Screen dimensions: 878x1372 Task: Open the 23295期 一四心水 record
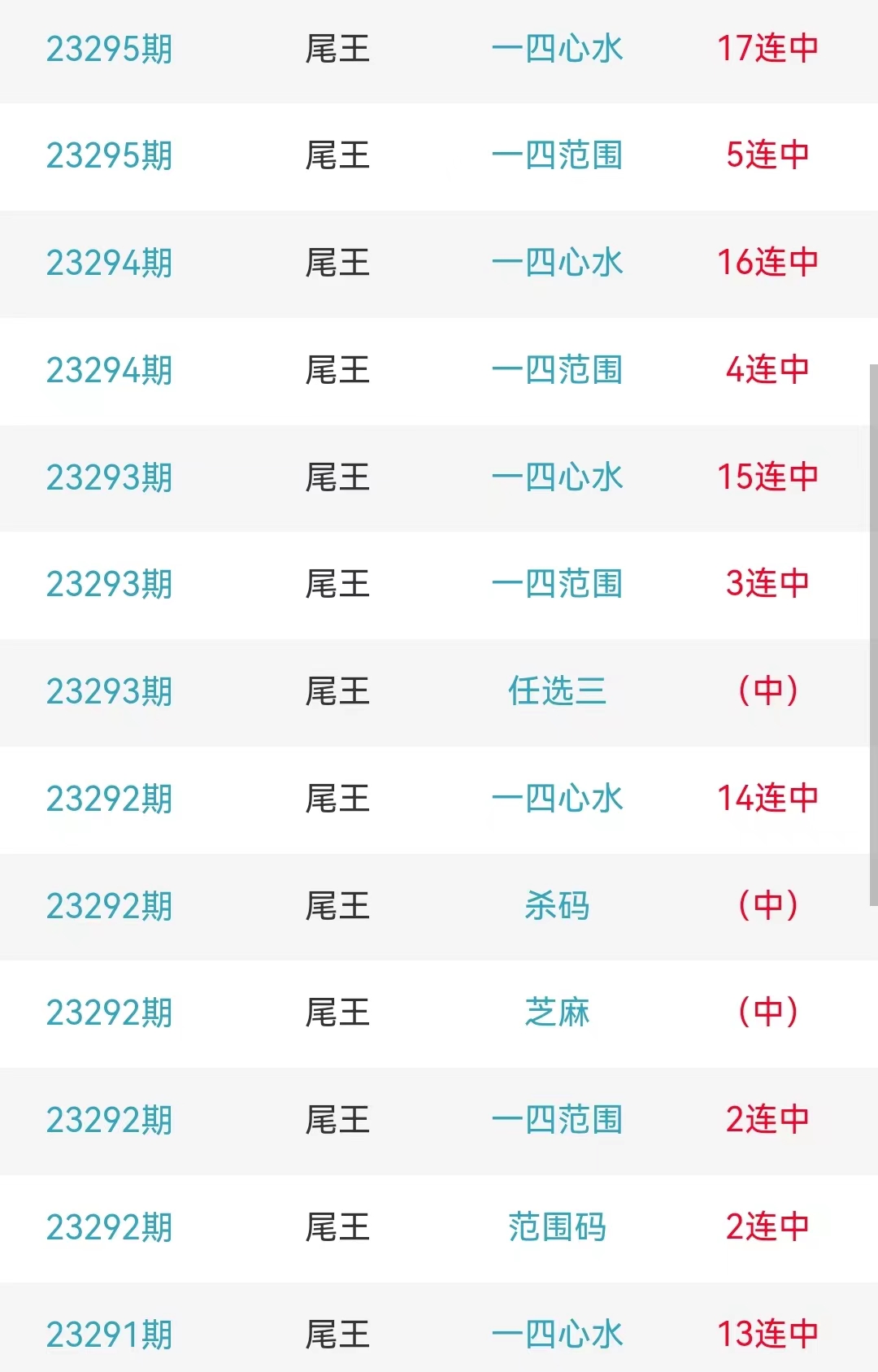[557, 49]
